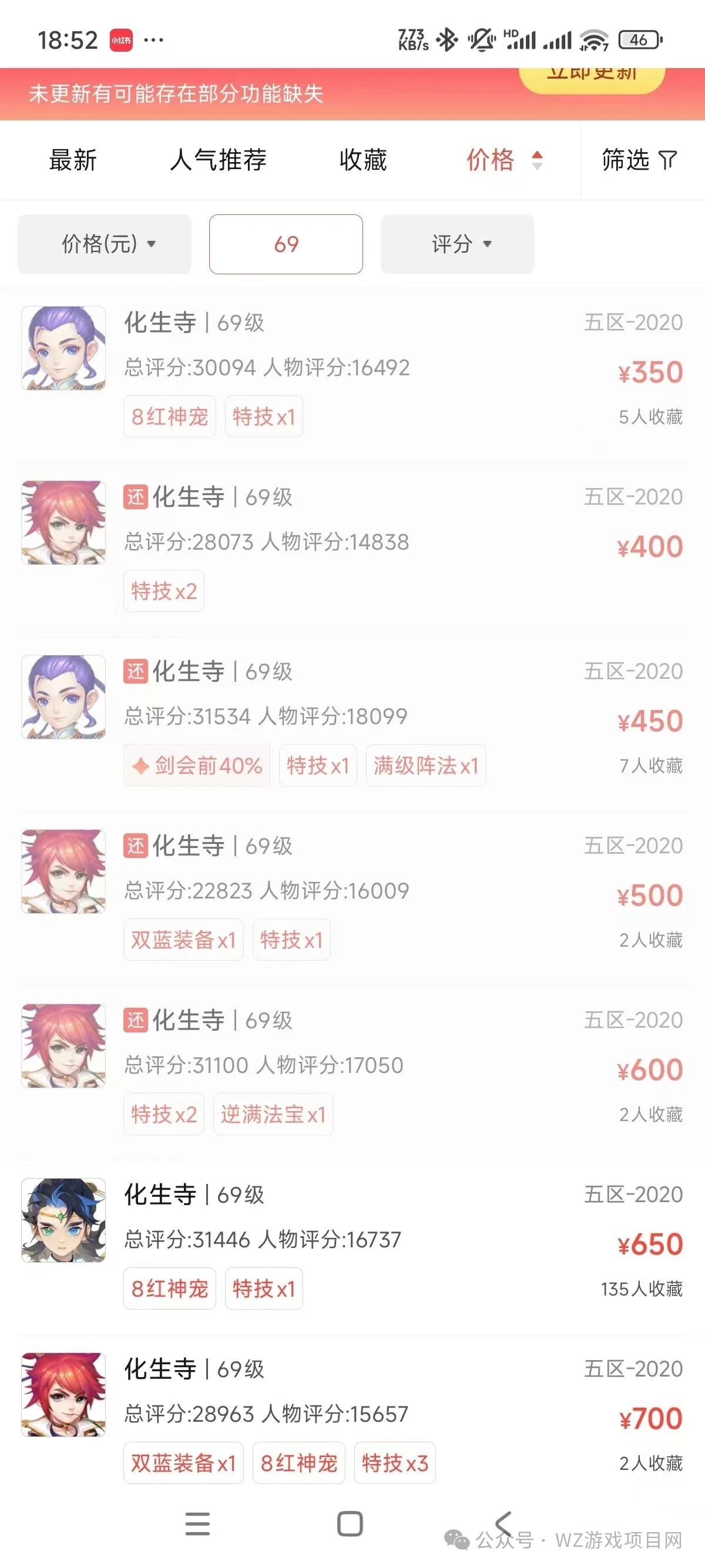Select the 特技x2 tag on the ¥400 listing
The image size is (705, 1568).
pos(163,590)
